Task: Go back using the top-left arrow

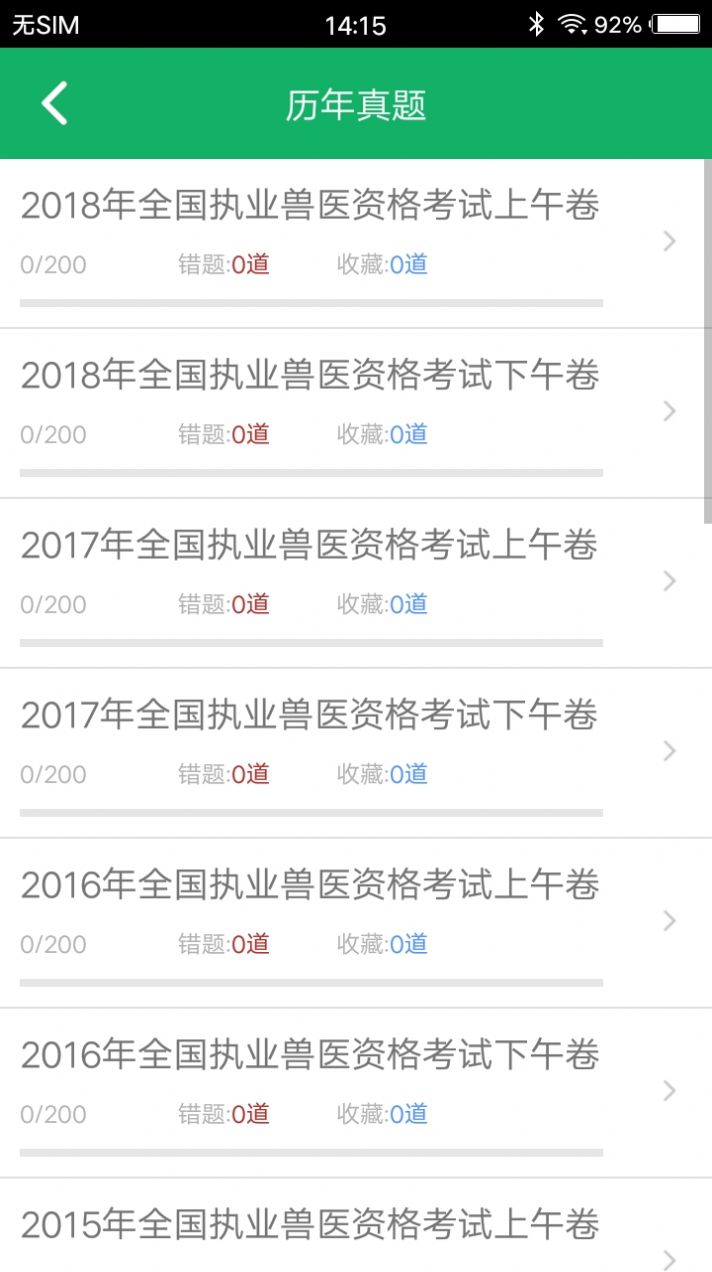Action: click(55, 104)
